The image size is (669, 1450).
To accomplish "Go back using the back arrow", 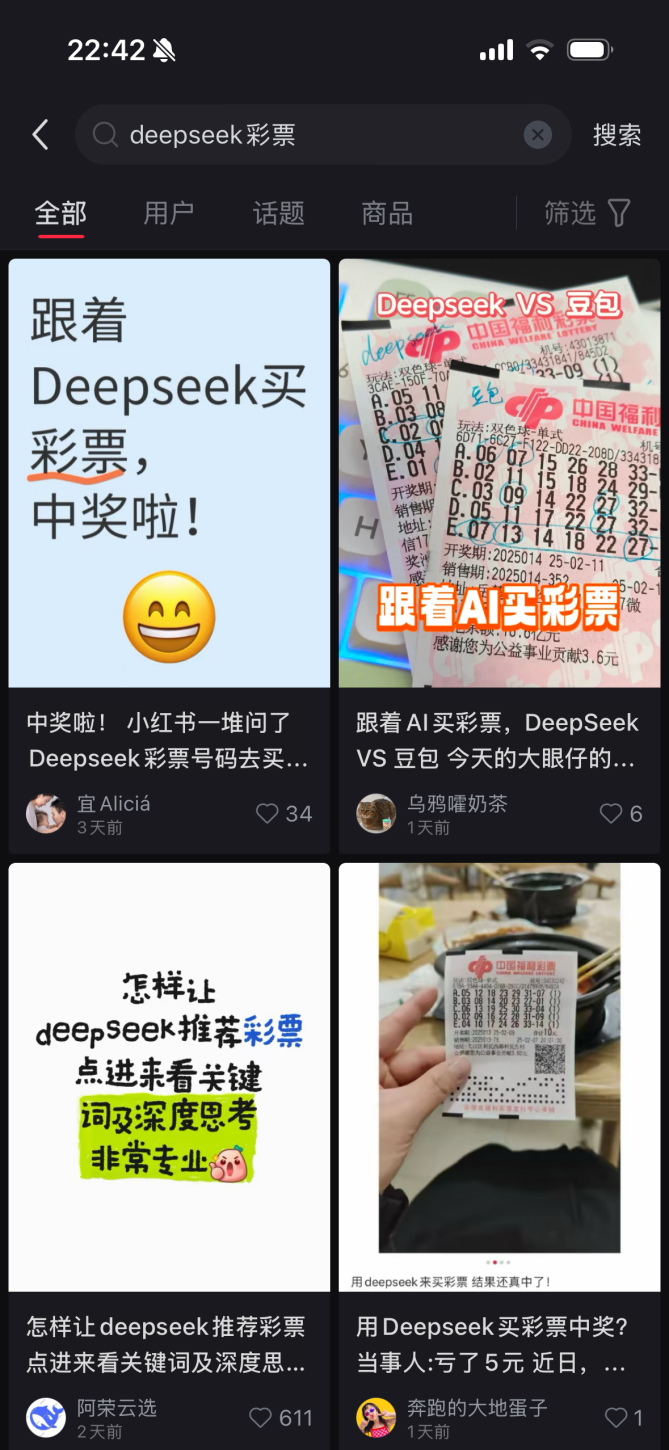I will [x=40, y=135].
